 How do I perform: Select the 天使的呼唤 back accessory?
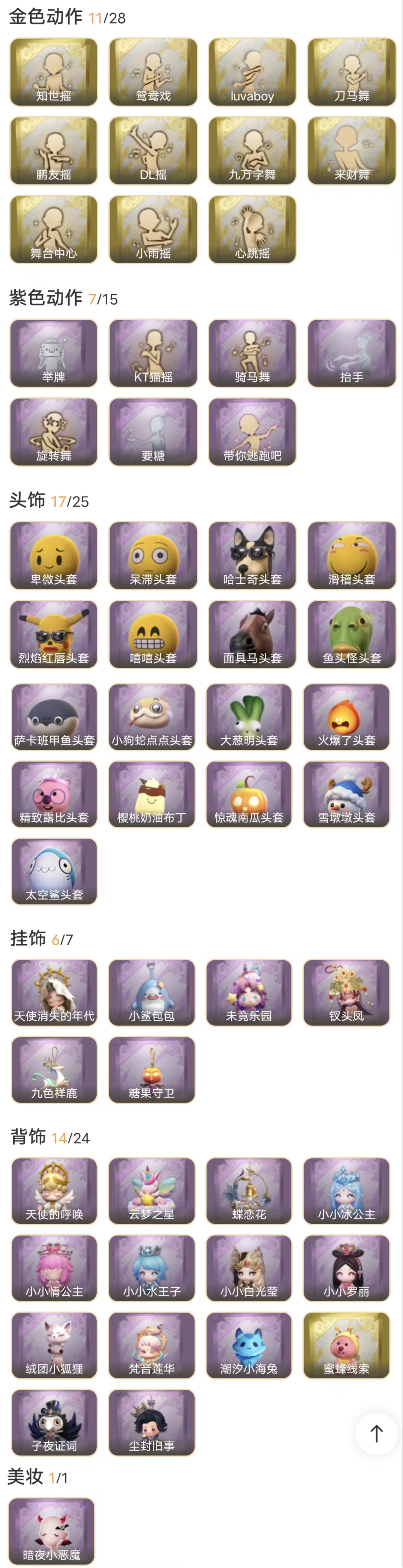(x=54, y=1191)
